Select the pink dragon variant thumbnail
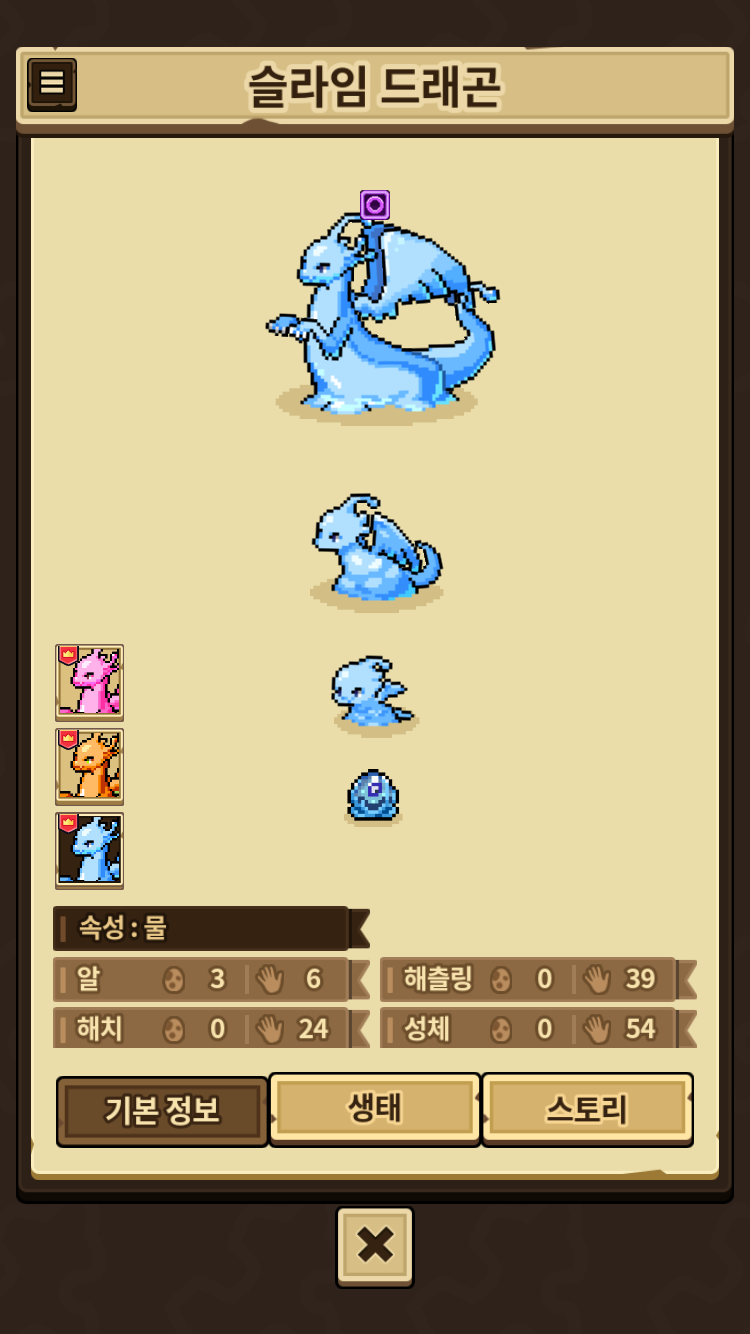This screenshot has width=750, height=1334. point(90,682)
